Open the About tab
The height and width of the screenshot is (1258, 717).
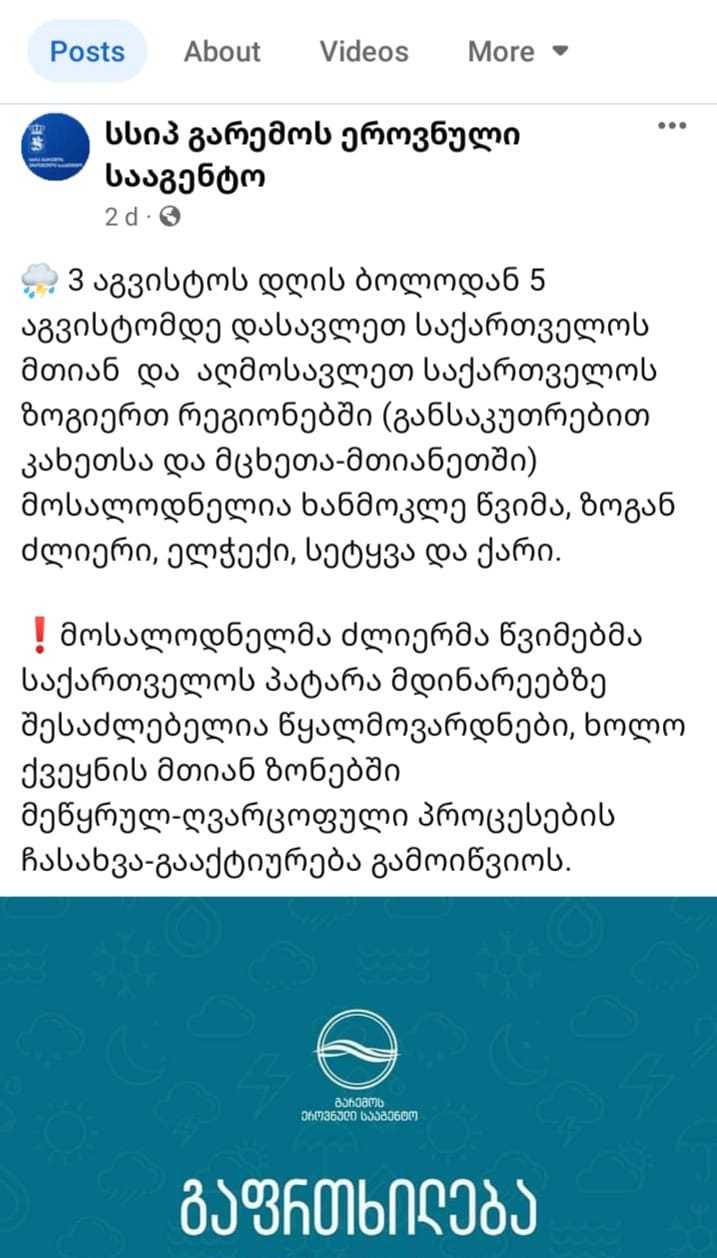(222, 51)
